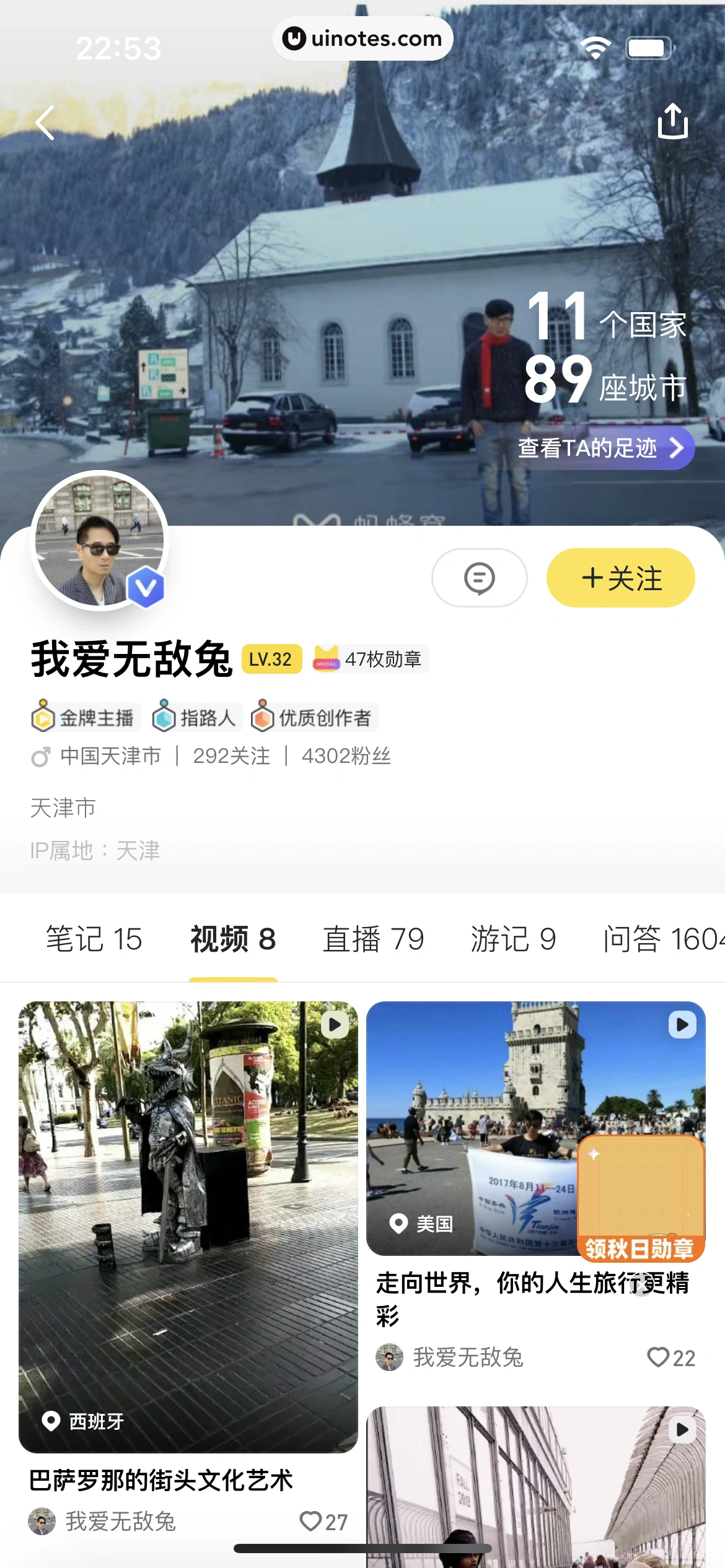Tap the heart icon showing 22 likes

(658, 1358)
